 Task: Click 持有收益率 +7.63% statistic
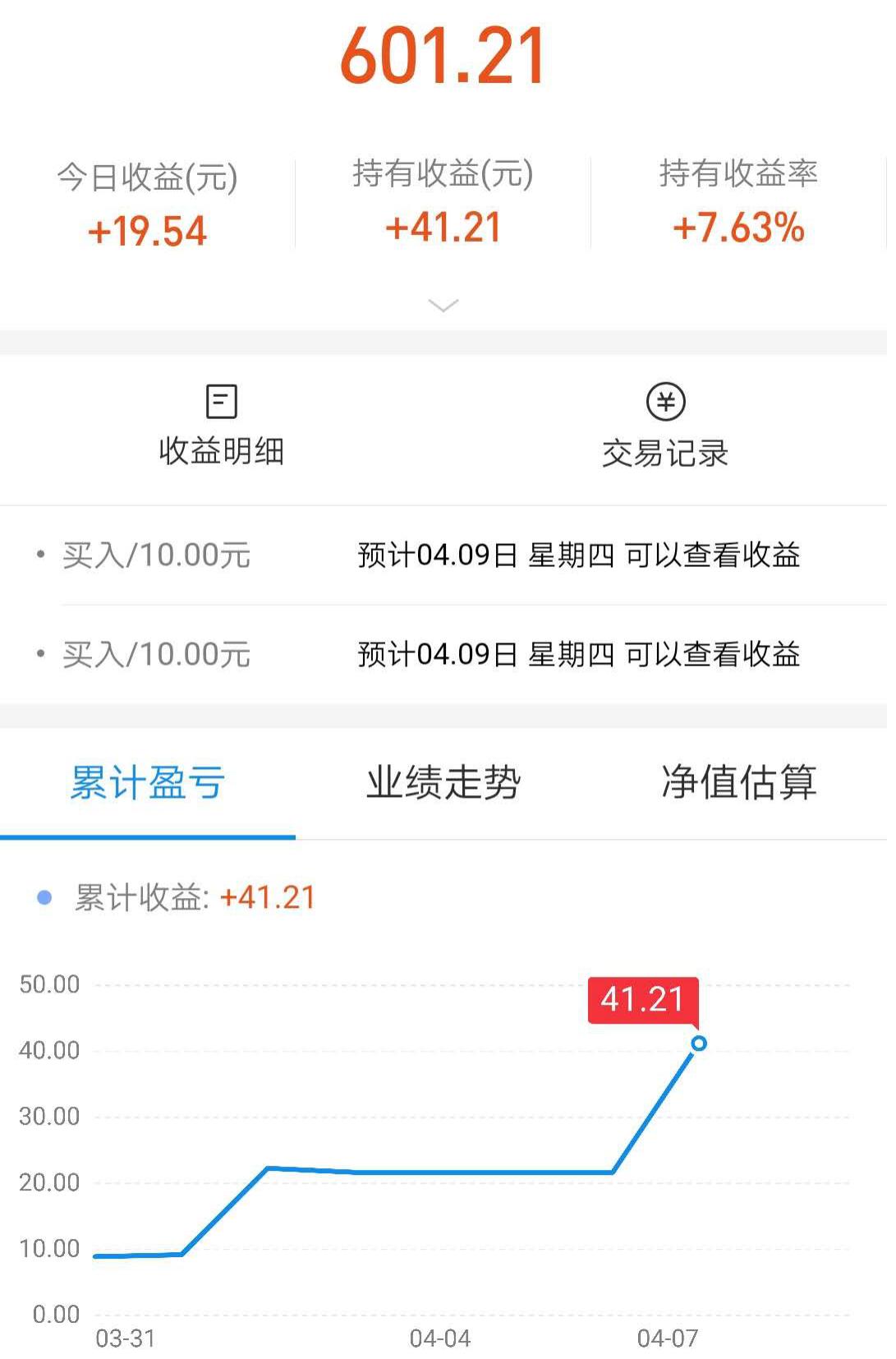[x=737, y=231]
